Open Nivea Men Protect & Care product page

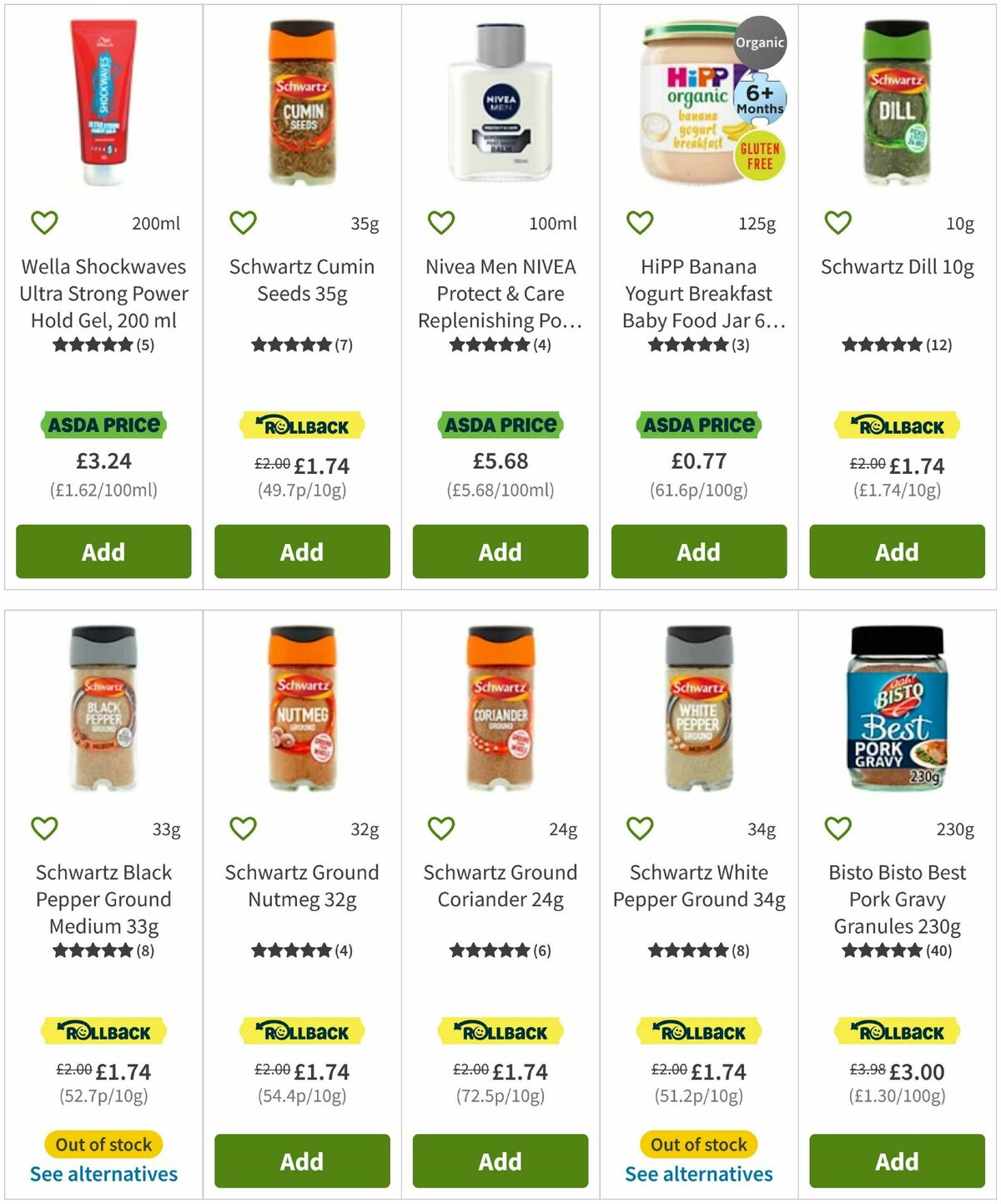click(x=500, y=294)
